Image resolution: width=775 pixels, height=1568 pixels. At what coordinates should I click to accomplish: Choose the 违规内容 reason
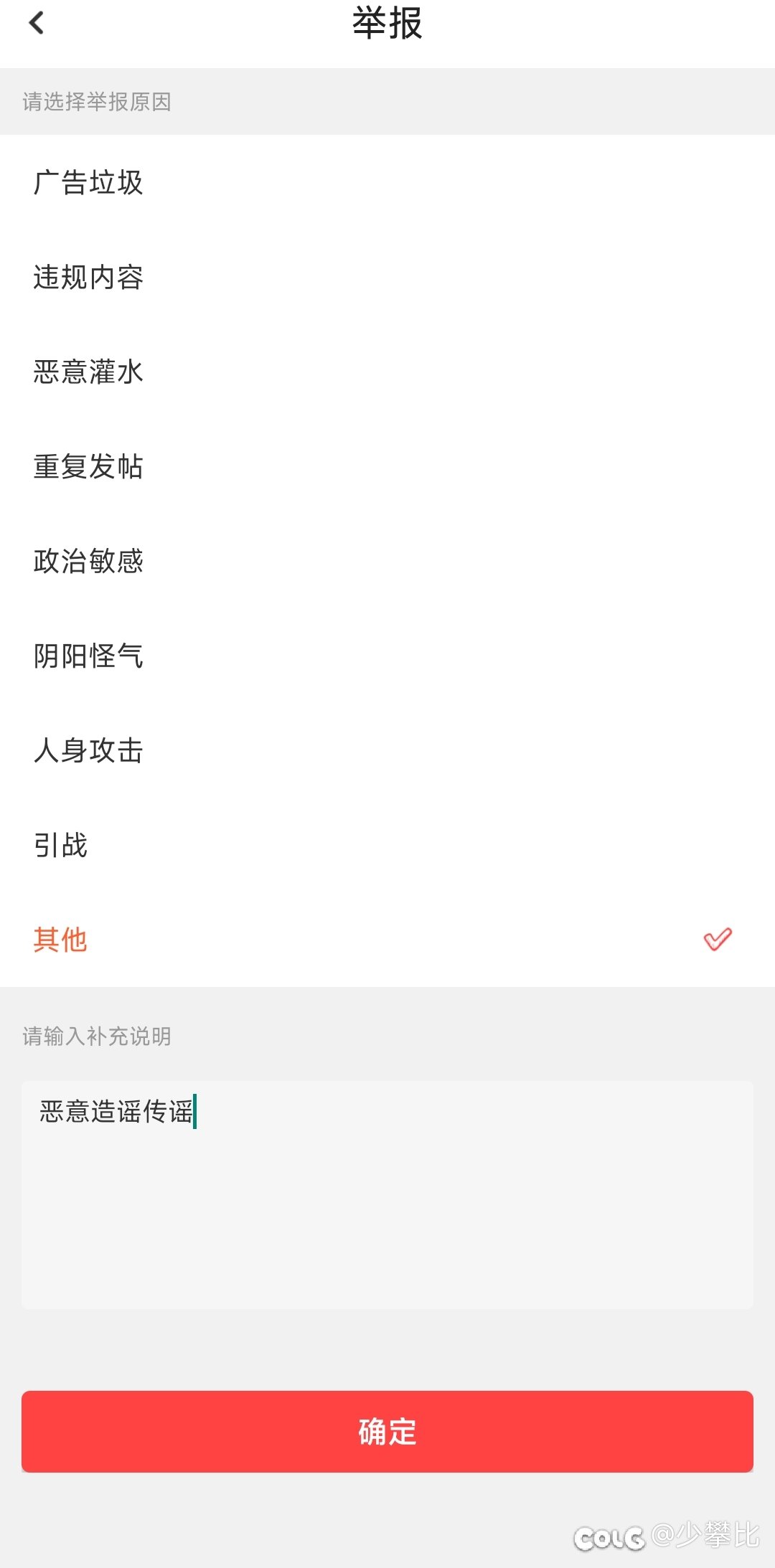point(387,277)
